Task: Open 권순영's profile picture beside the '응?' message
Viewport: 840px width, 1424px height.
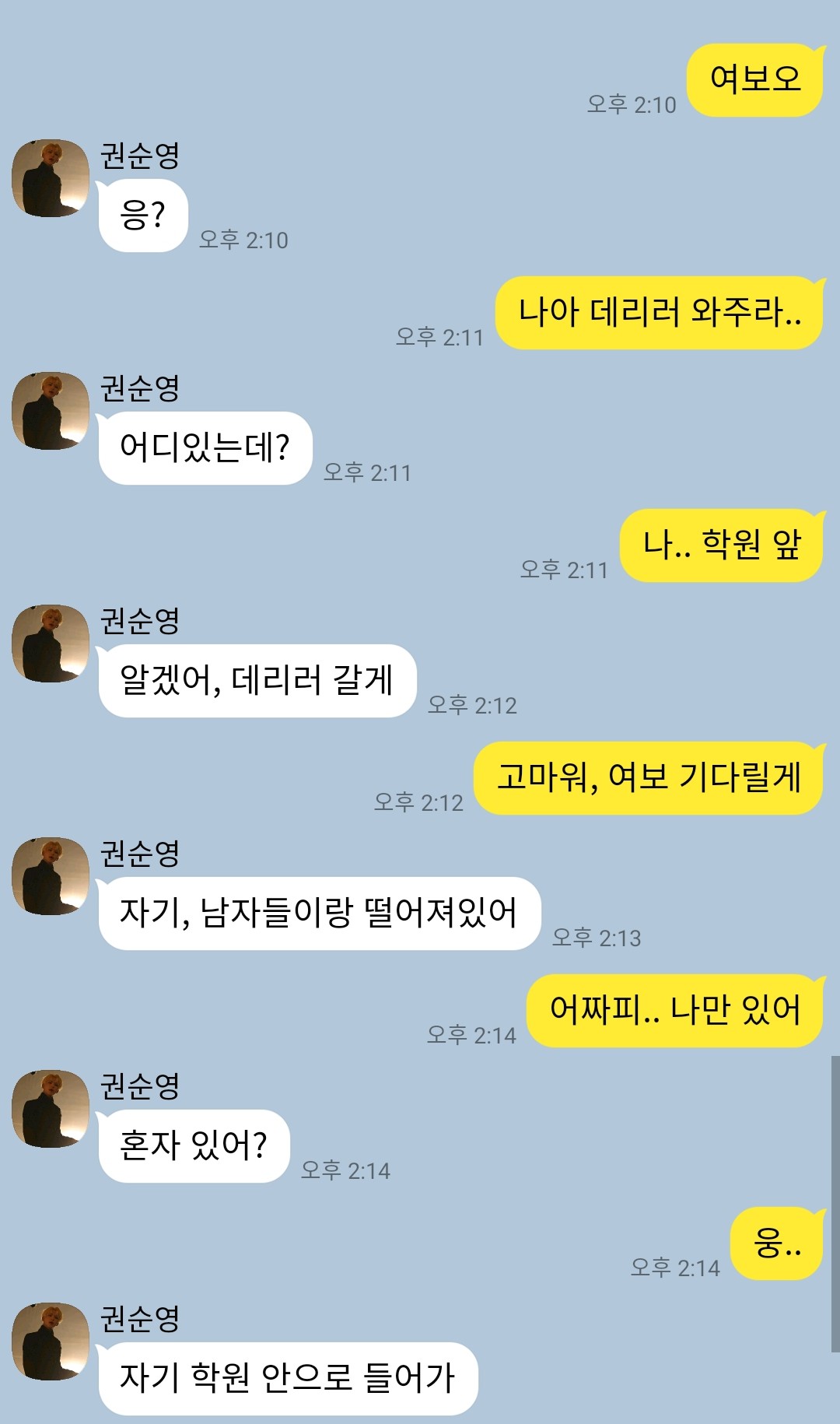Action: (51, 178)
